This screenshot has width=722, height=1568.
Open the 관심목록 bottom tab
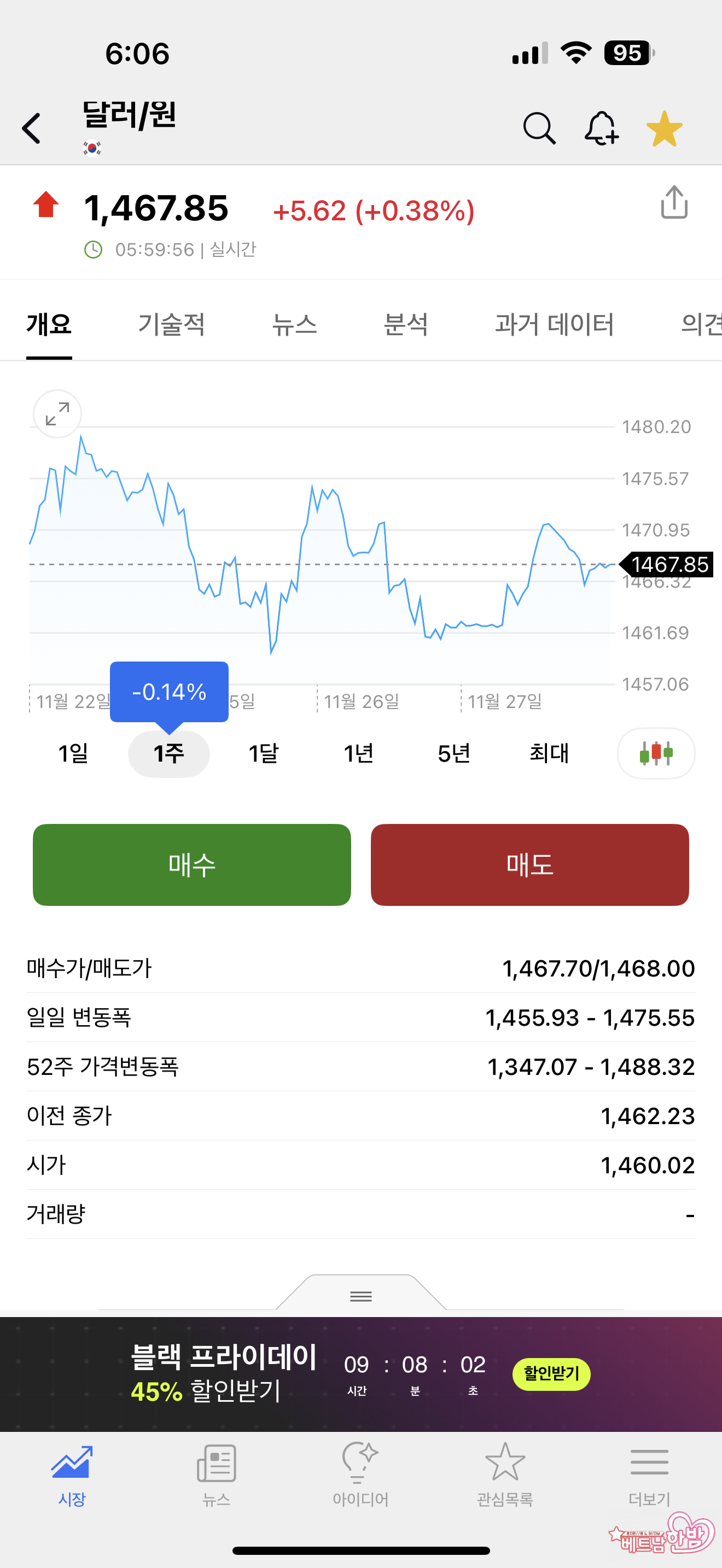pyautogui.click(x=505, y=1473)
